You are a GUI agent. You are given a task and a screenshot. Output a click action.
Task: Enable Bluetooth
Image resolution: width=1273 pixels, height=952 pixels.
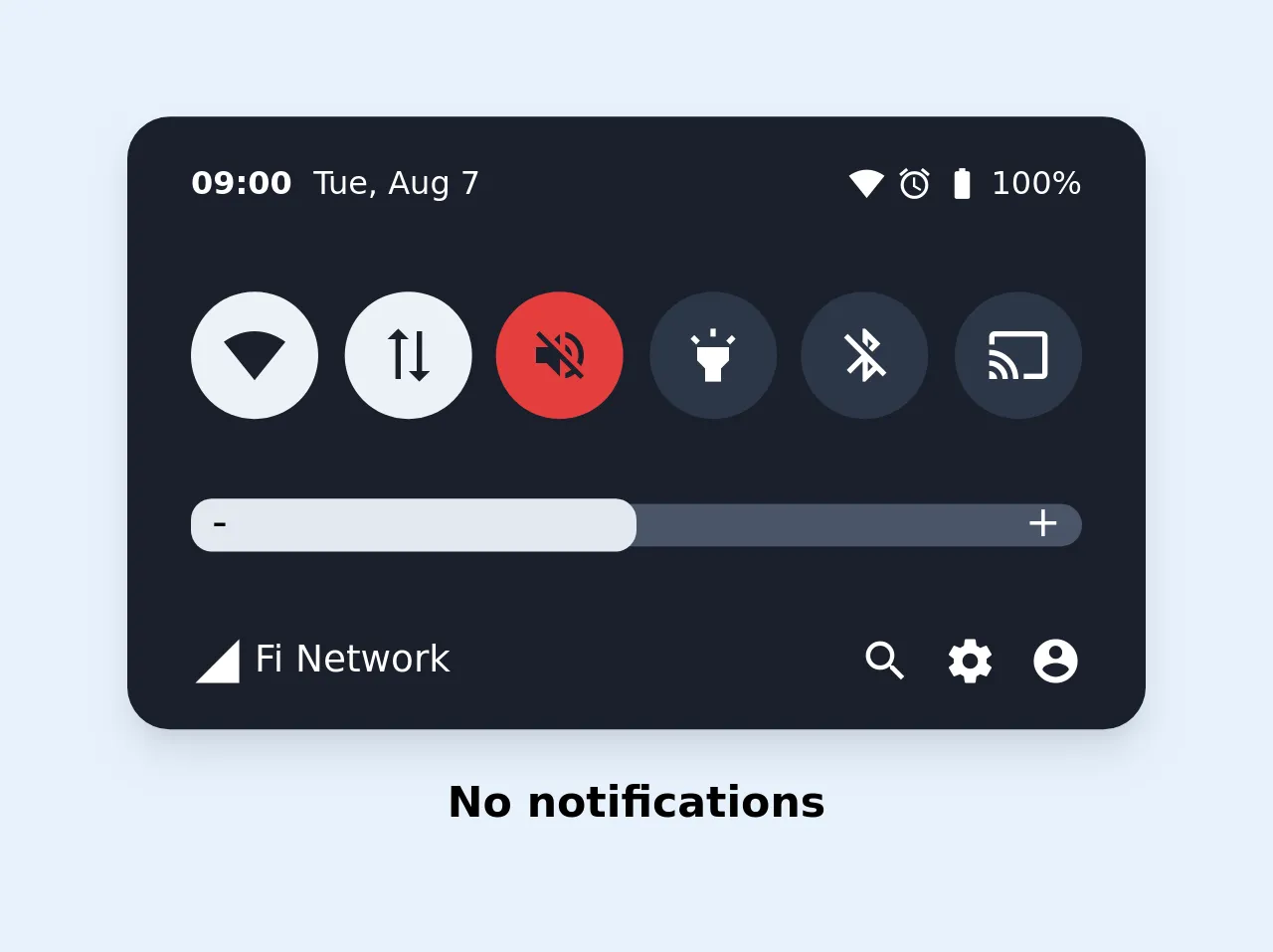pyautogui.click(x=864, y=355)
